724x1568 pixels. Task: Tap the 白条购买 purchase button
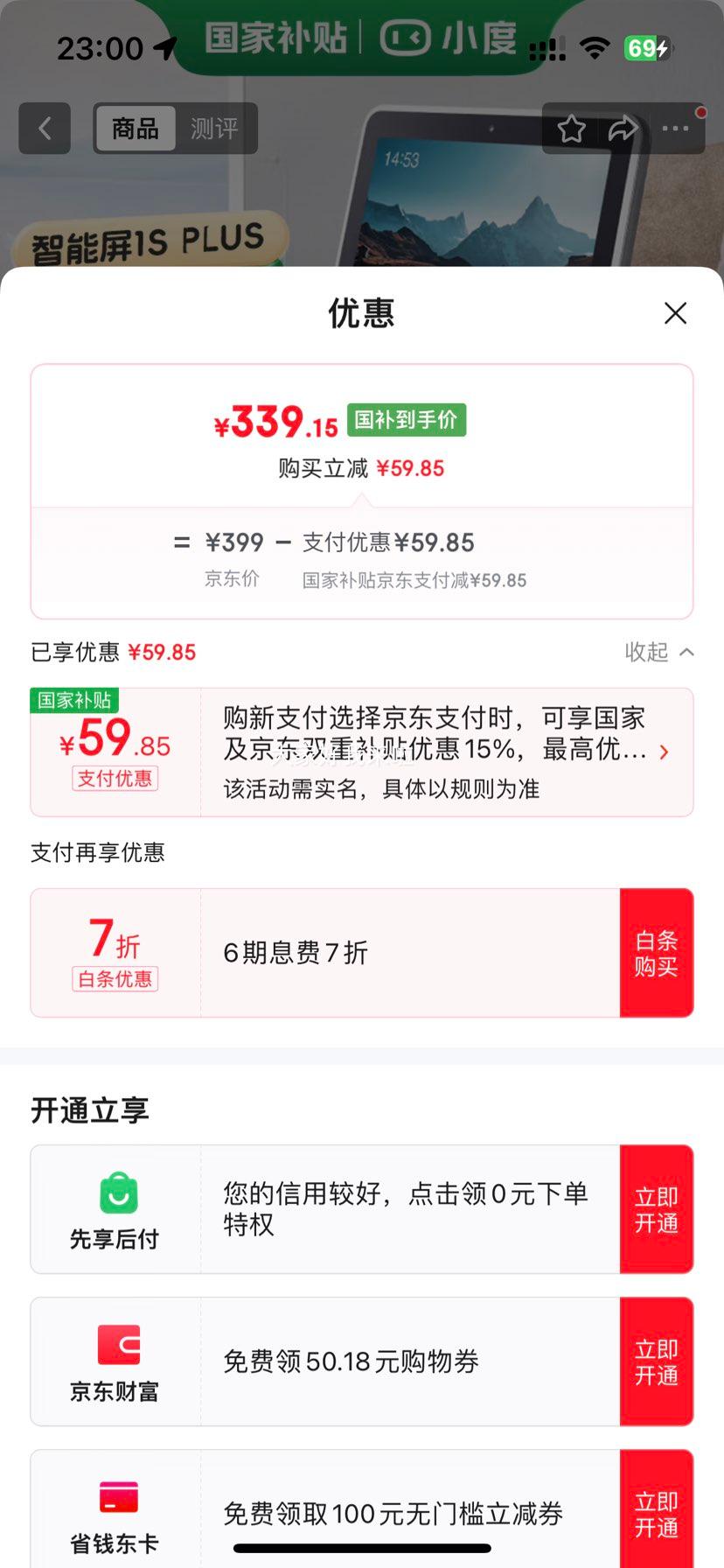coord(657,952)
